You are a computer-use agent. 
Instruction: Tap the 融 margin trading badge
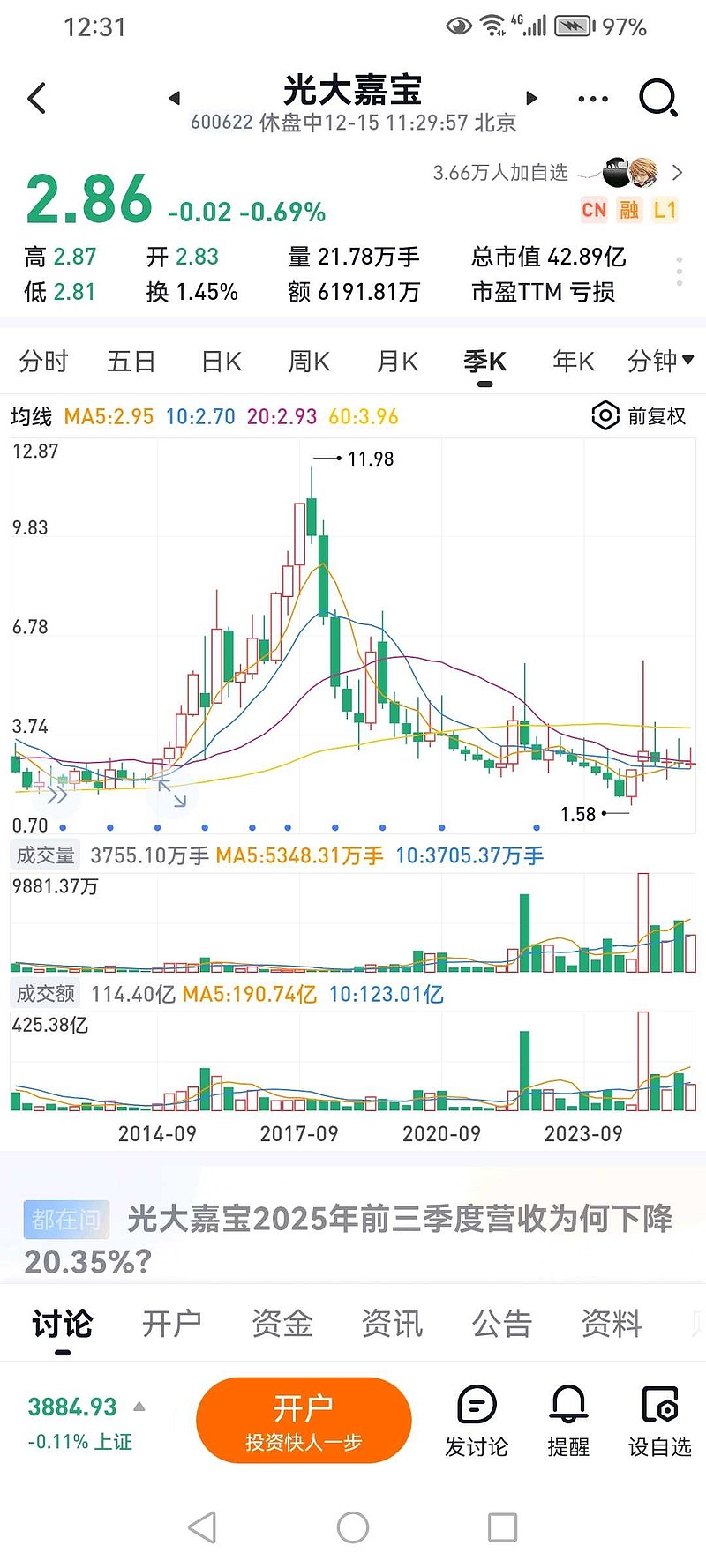click(630, 211)
